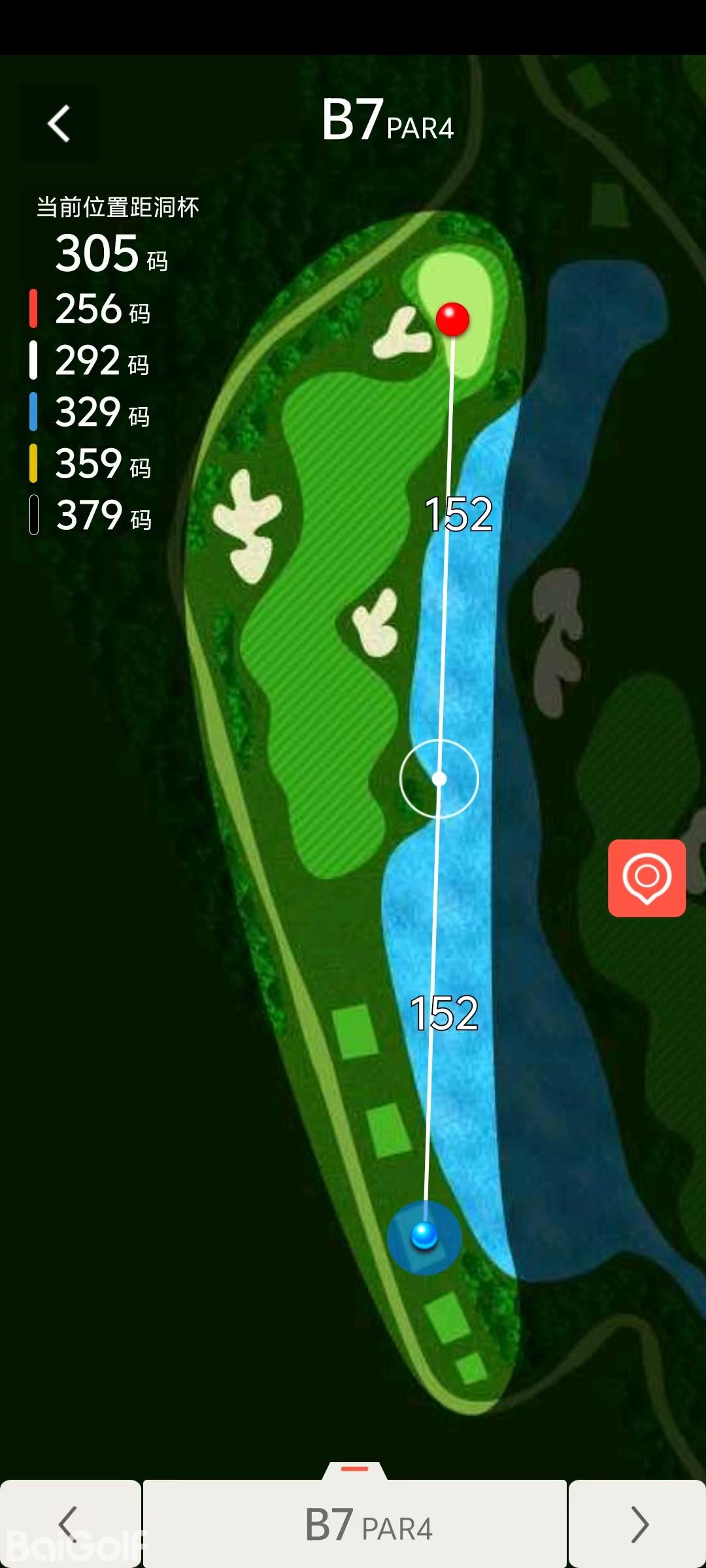The height and width of the screenshot is (1568, 706).
Task: Go to the previous hole
Action: click(69, 1524)
